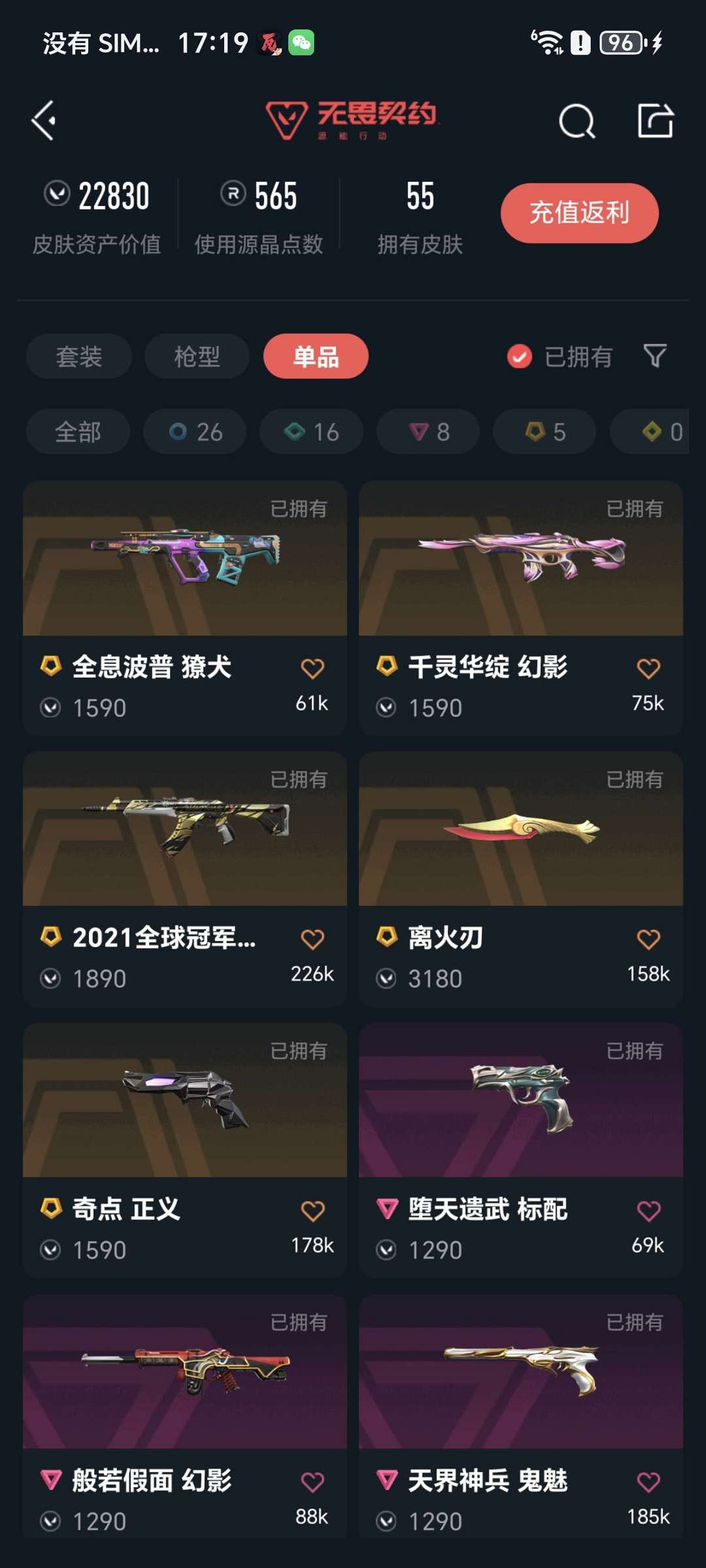Tap the share icon in the header
The width and height of the screenshot is (706, 1568).
(655, 120)
